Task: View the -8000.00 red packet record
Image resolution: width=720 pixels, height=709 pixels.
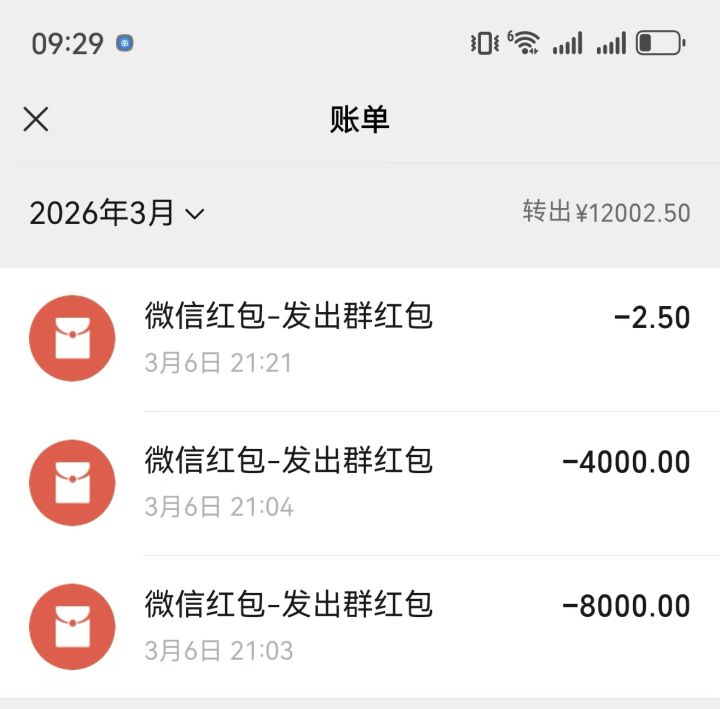Action: pyautogui.click(x=360, y=627)
